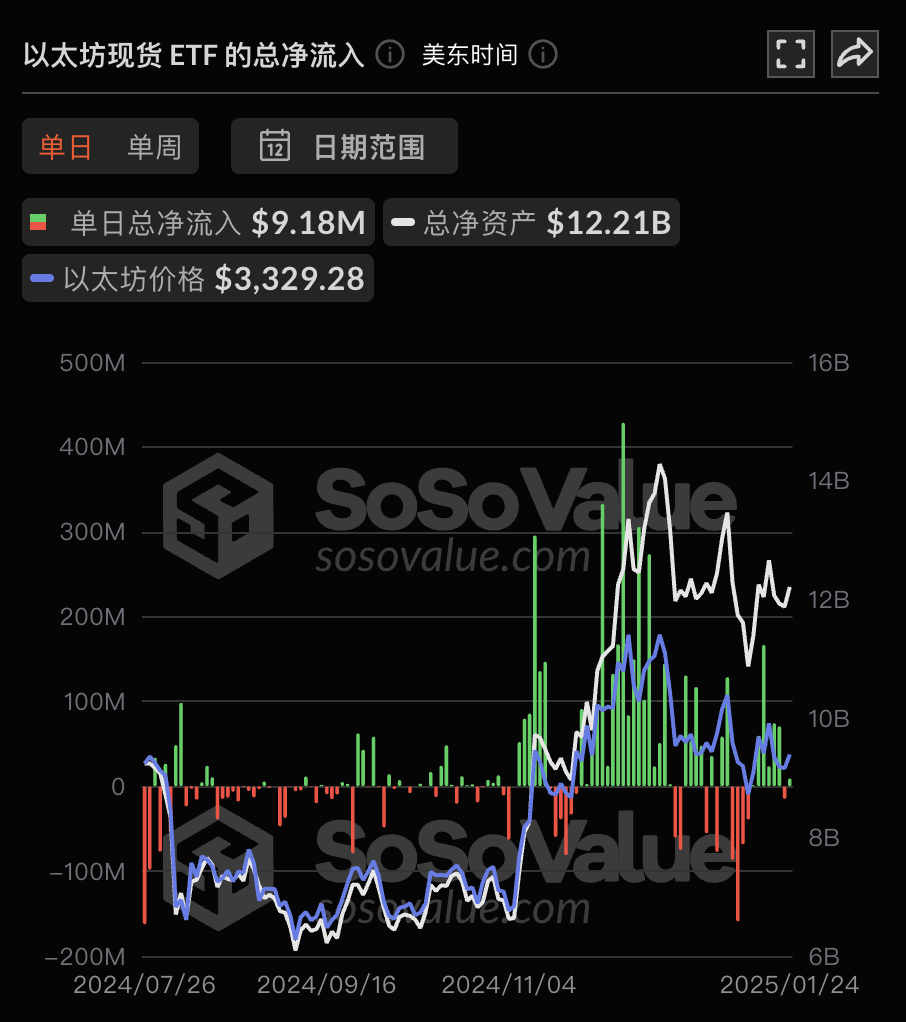Click the tallest green bar near 400M
906x1022 pixels.
[x=623, y=500]
